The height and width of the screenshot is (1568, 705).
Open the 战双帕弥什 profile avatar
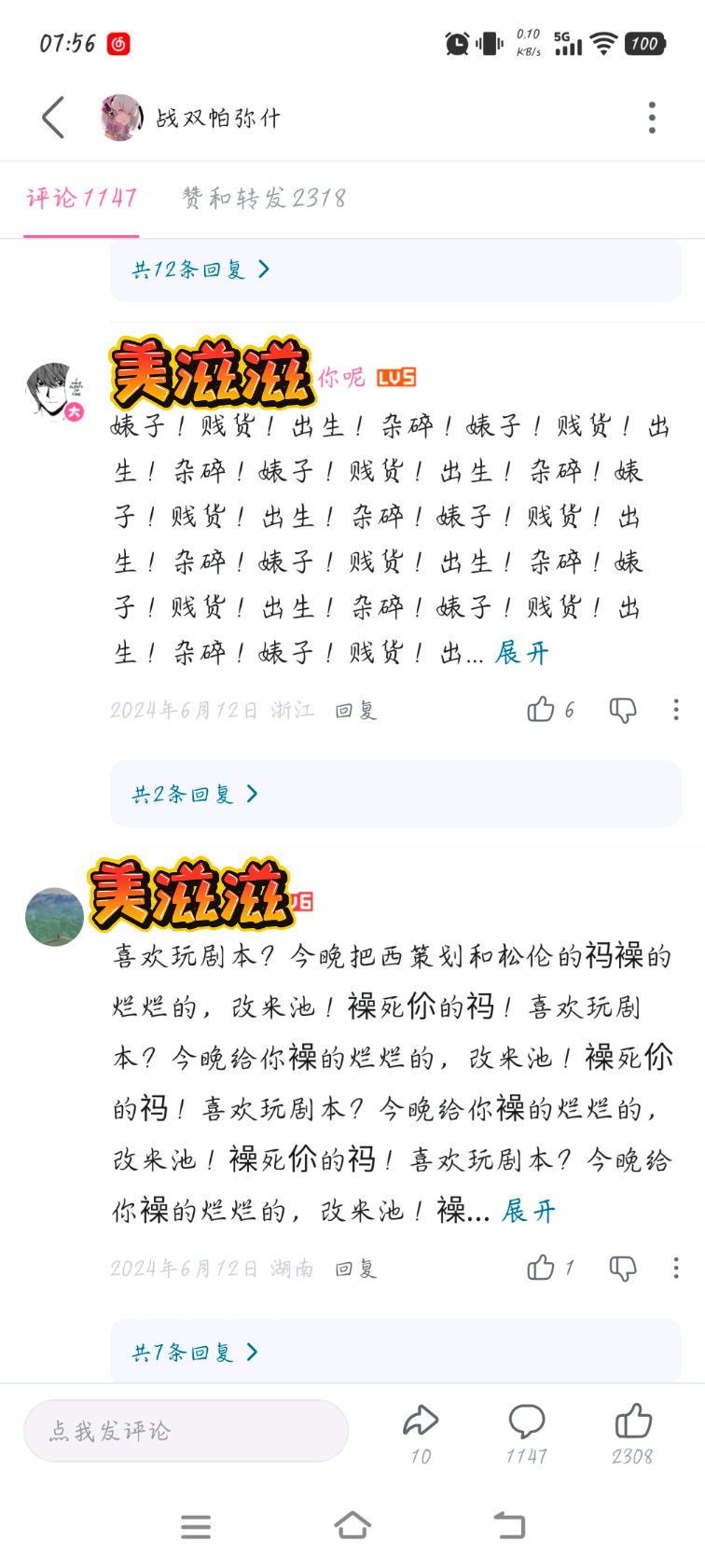120,118
